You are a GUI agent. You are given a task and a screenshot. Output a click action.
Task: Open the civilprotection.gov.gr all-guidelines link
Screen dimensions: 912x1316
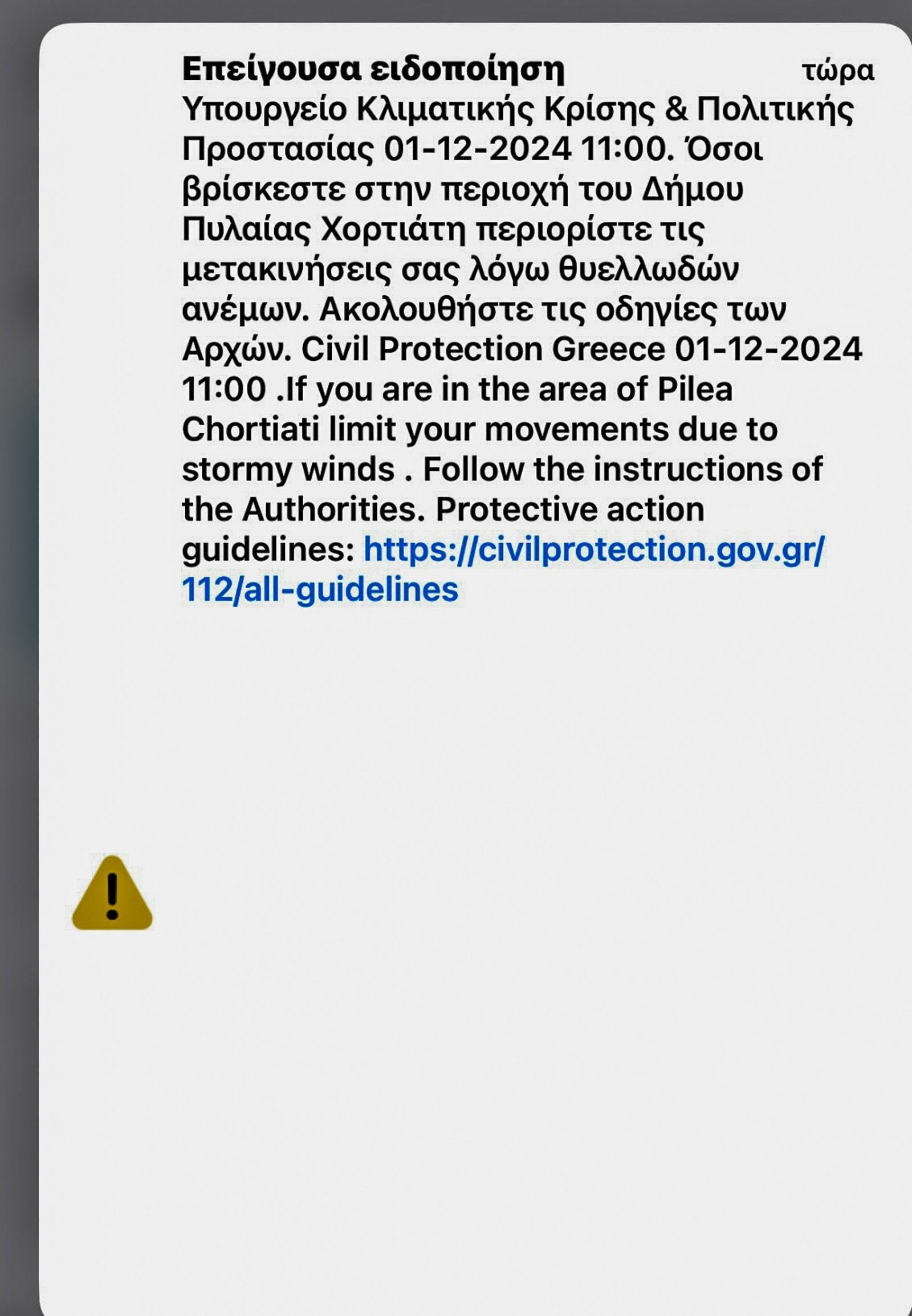pos(593,551)
